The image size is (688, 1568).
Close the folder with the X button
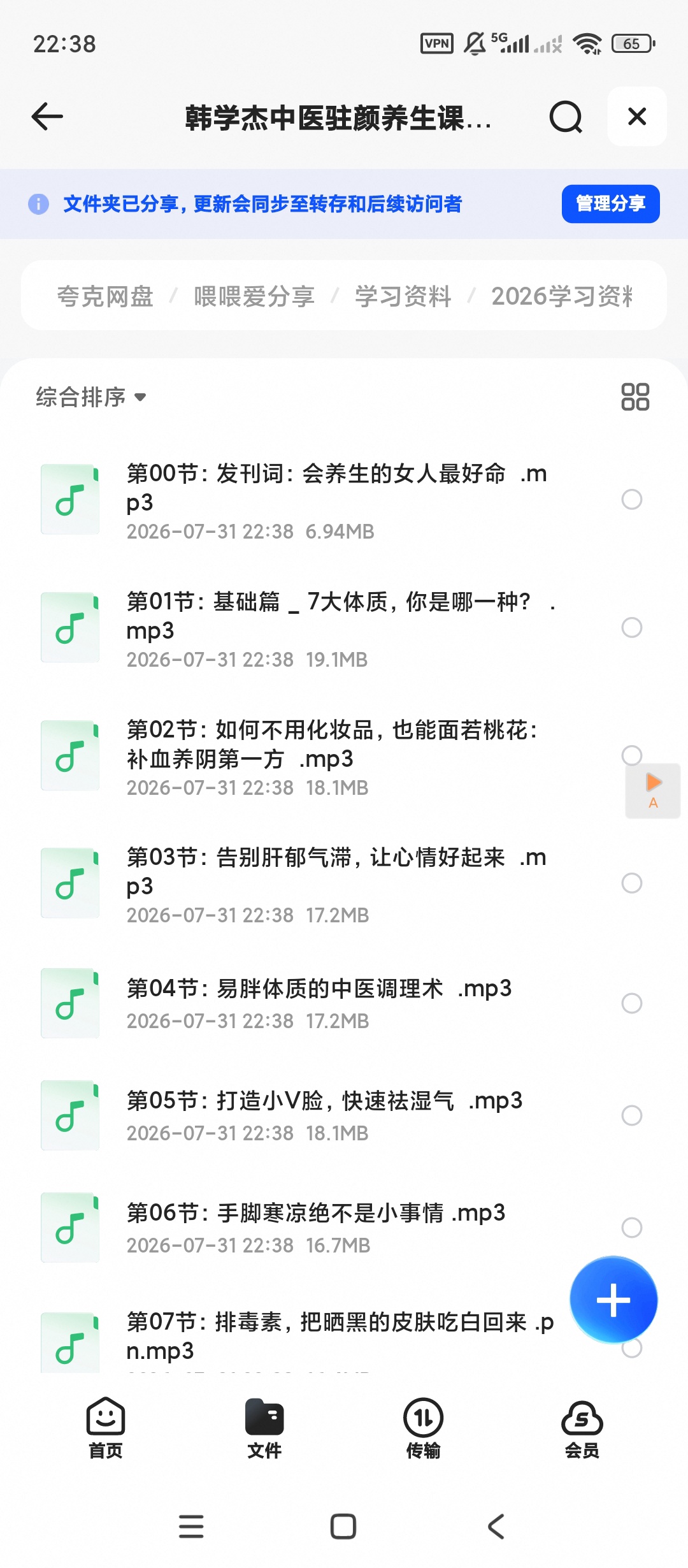pos(637,117)
